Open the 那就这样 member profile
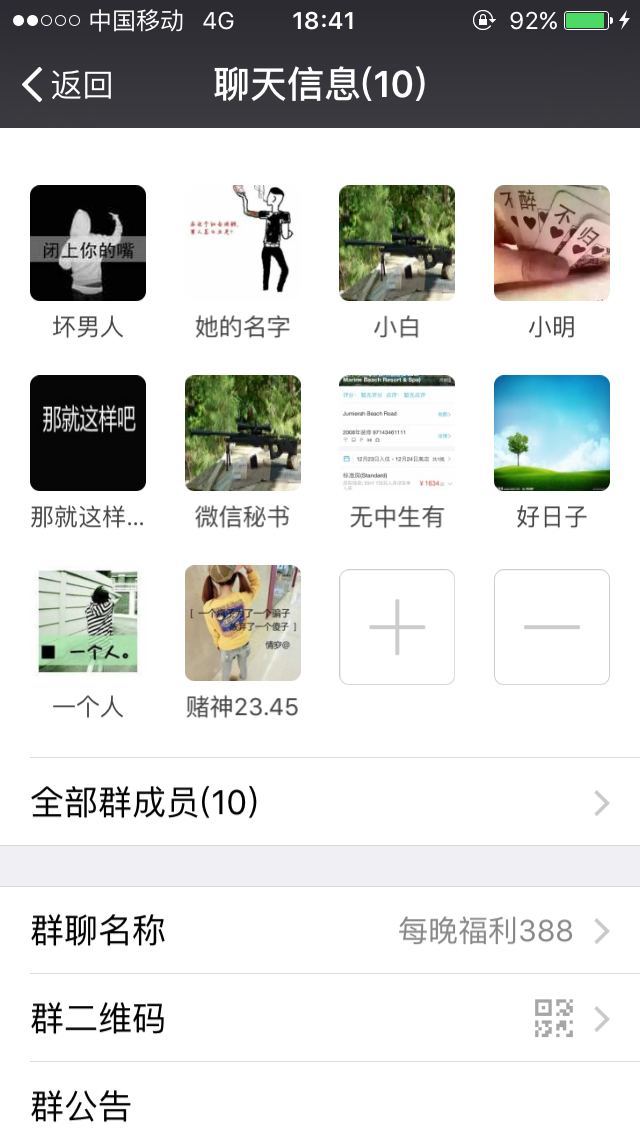This screenshot has width=640, height=1136. pos(88,433)
